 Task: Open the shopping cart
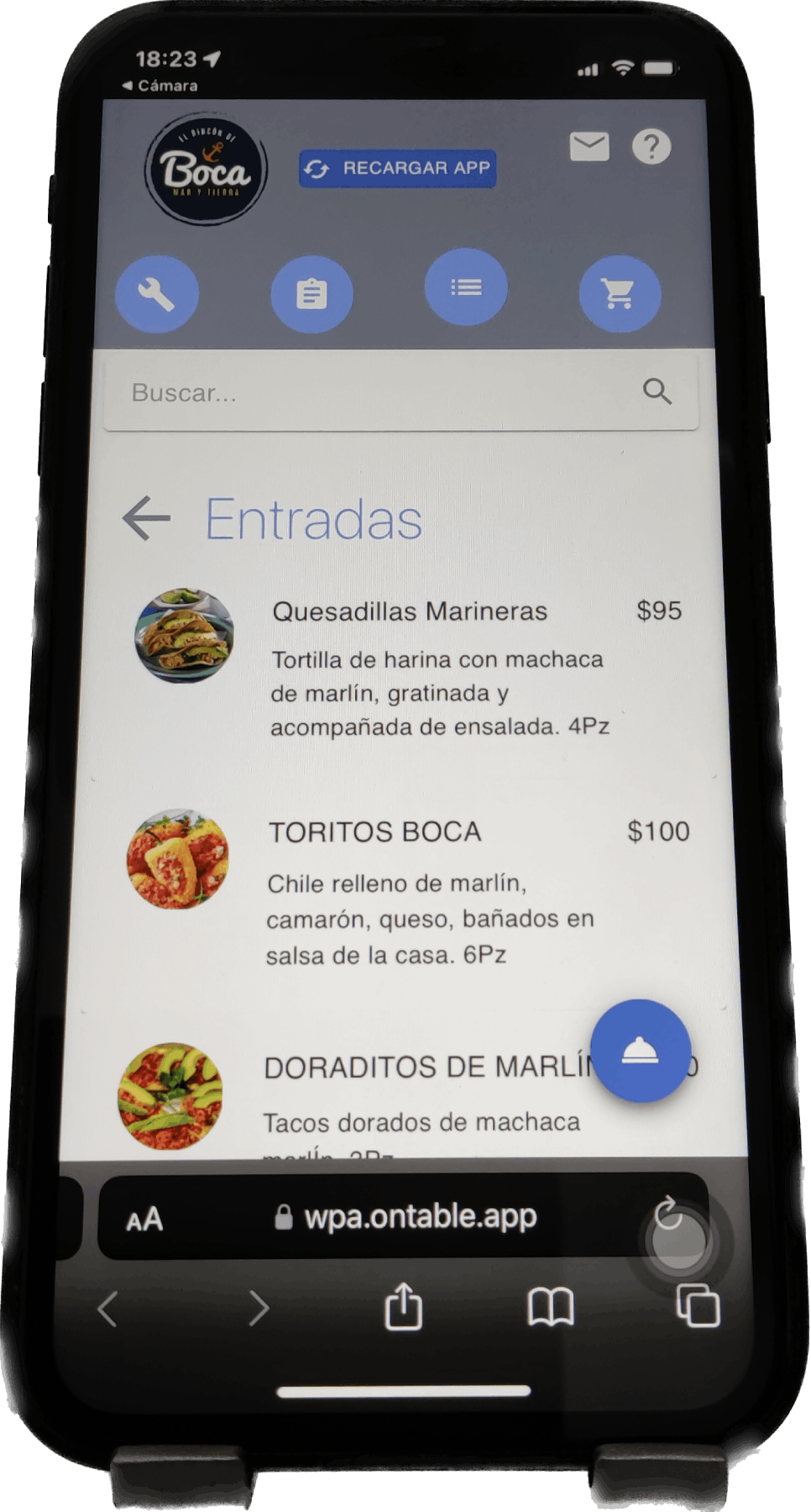pos(620,293)
